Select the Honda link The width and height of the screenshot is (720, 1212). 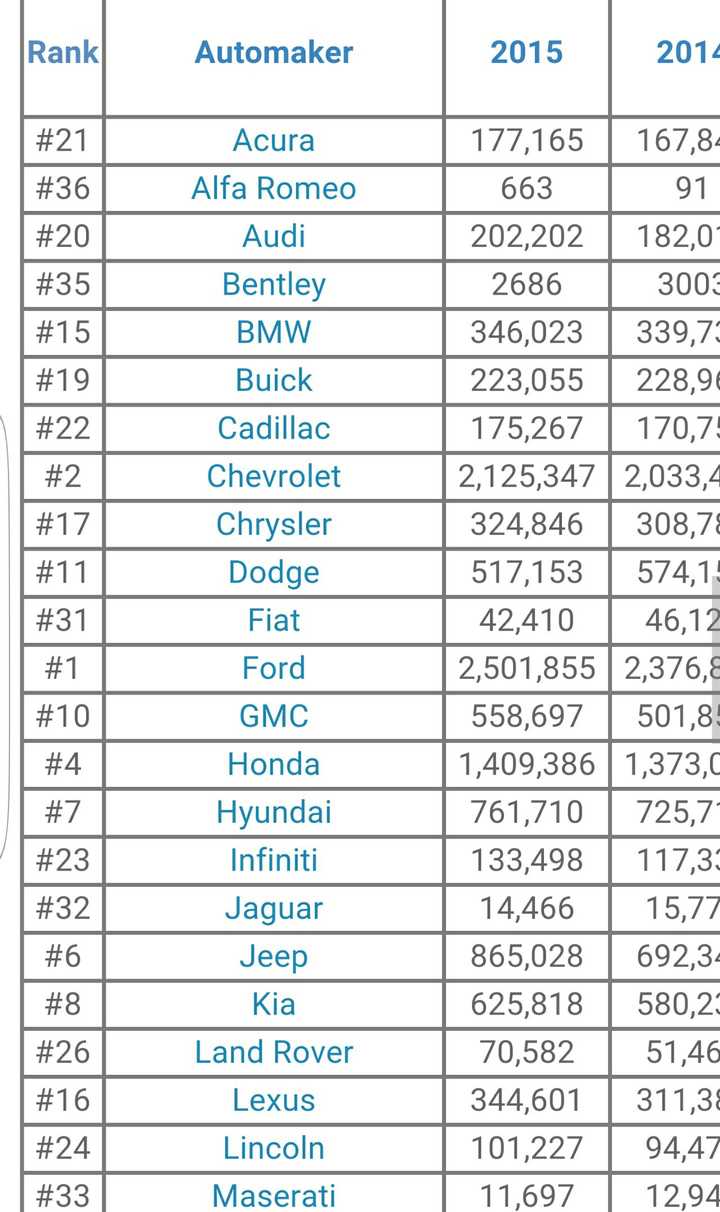tap(273, 764)
